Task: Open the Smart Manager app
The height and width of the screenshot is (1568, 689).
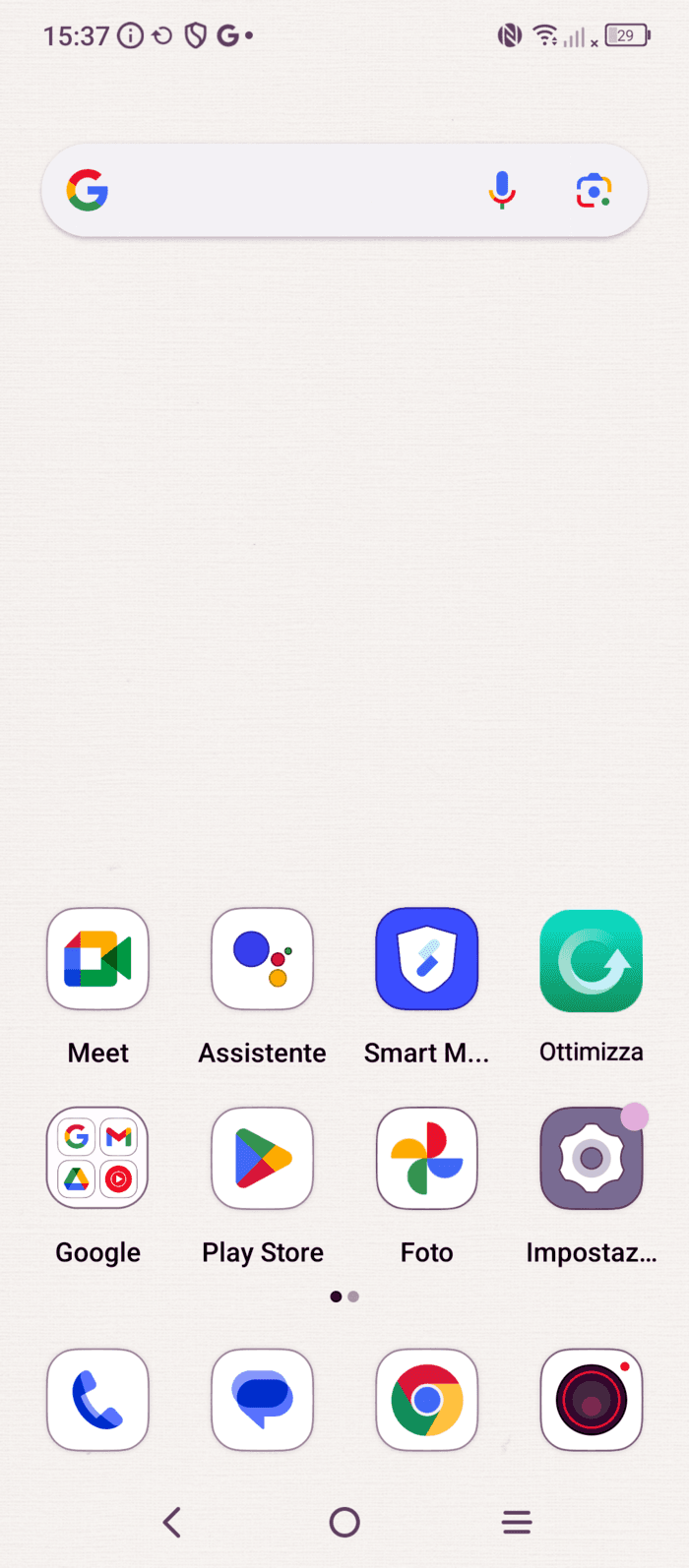Action: (426, 959)
